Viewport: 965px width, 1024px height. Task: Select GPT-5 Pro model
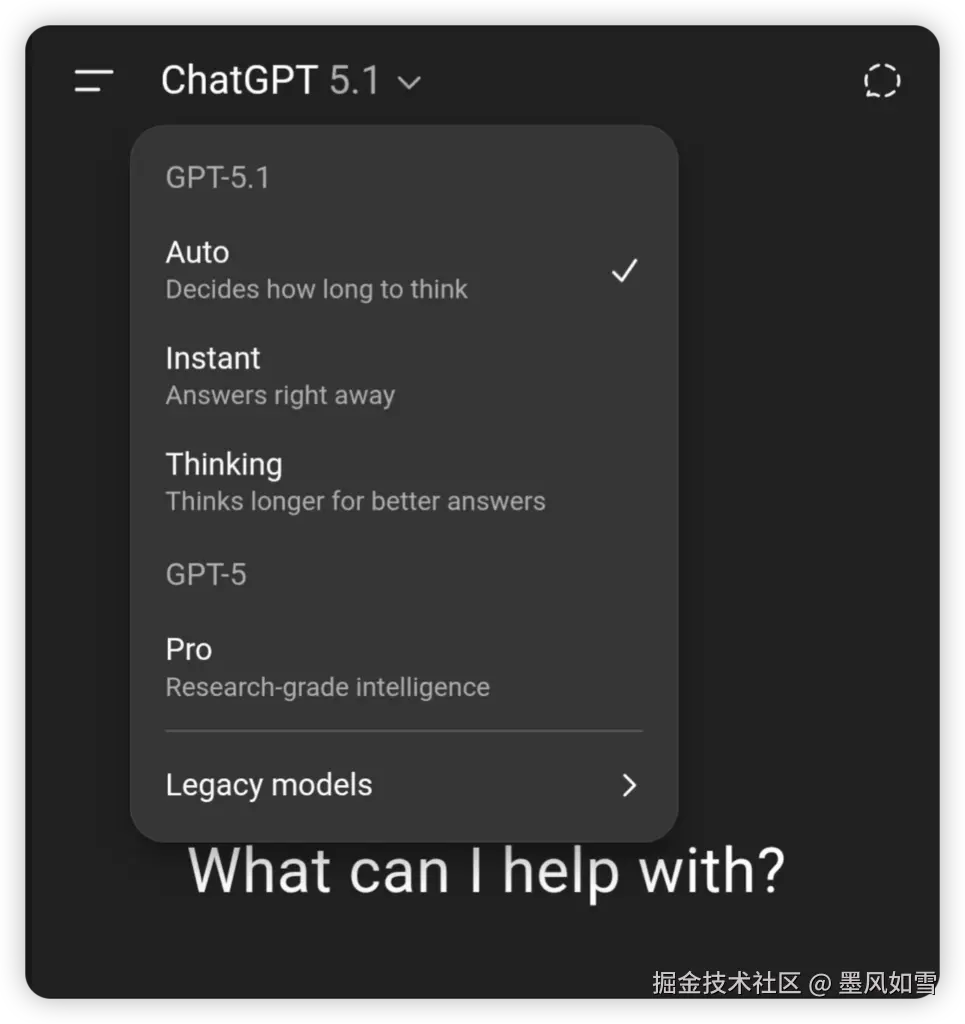(400, 668)
